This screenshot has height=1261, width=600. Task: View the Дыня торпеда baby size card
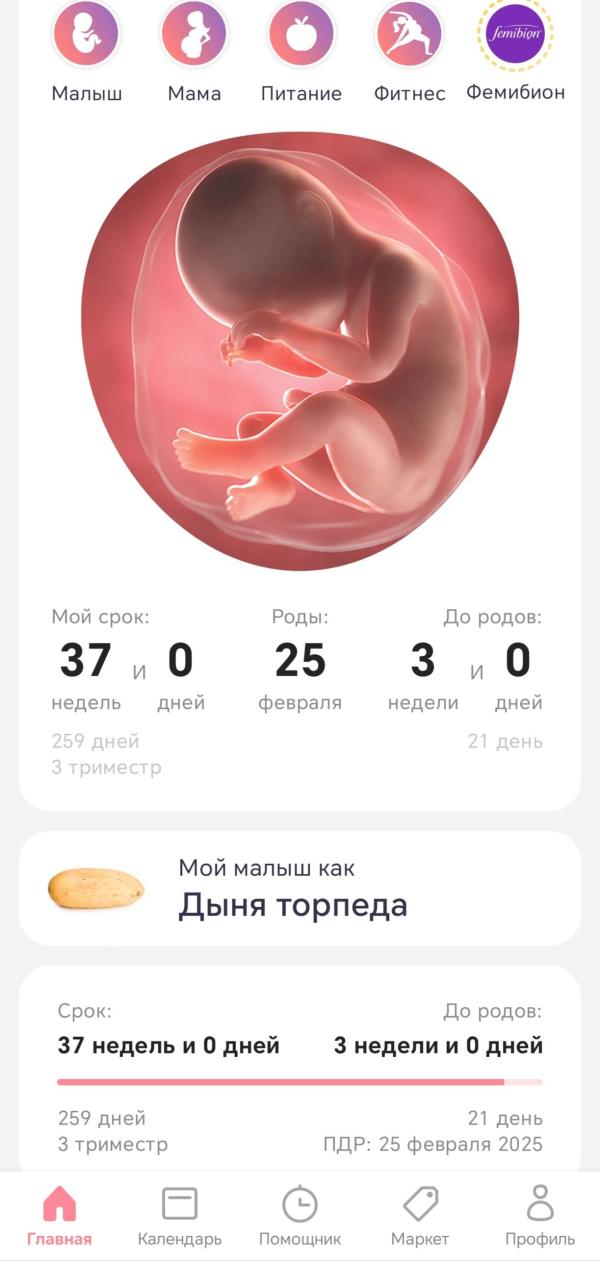(x=300, y=888)
